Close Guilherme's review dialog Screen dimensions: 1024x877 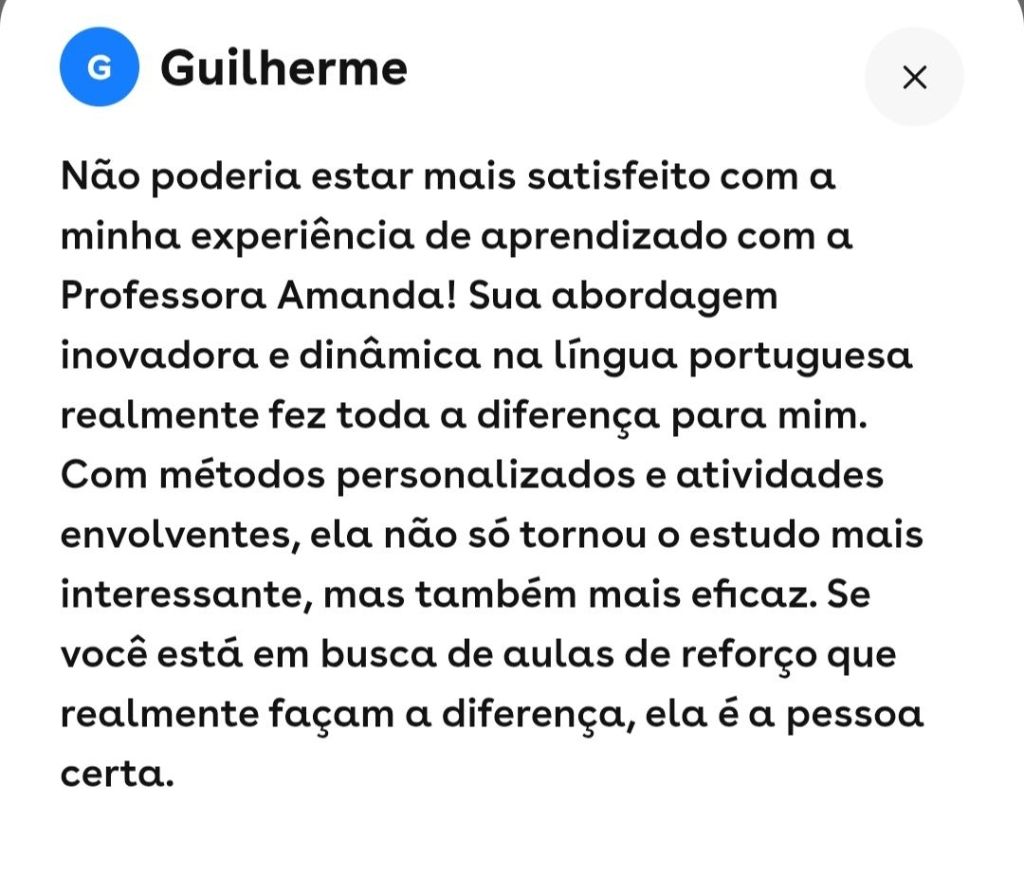pos(914,77)
